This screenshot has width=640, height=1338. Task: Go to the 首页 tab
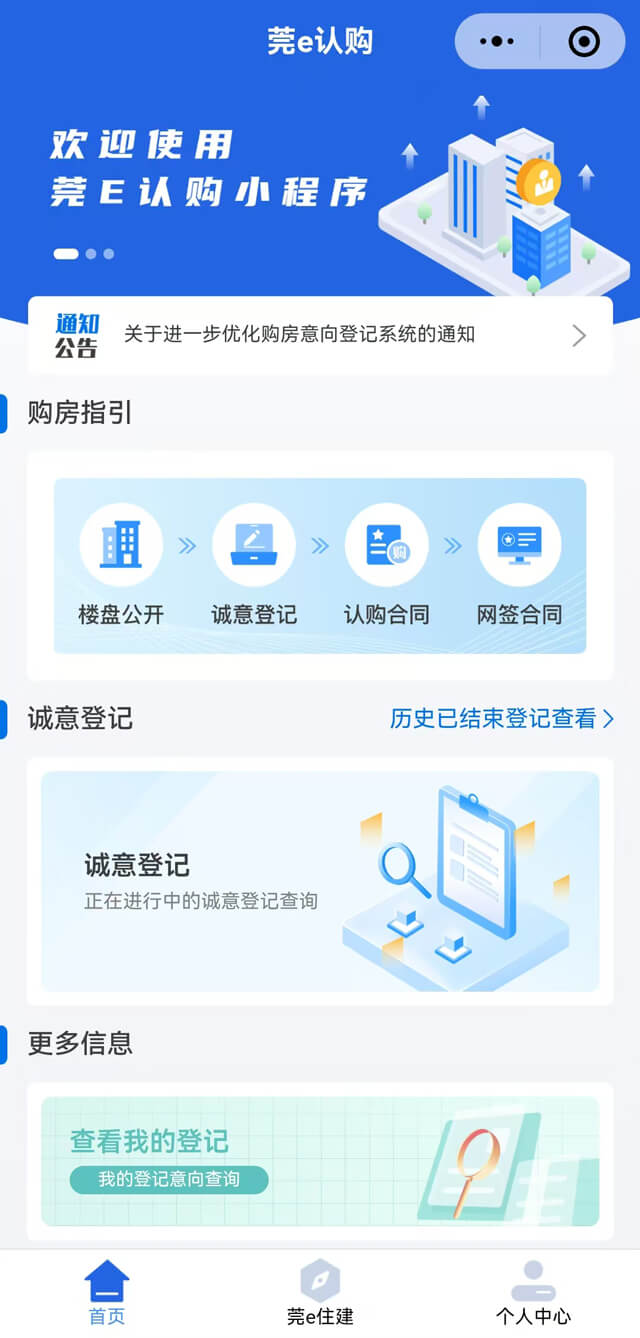[x=107, y=1293]
